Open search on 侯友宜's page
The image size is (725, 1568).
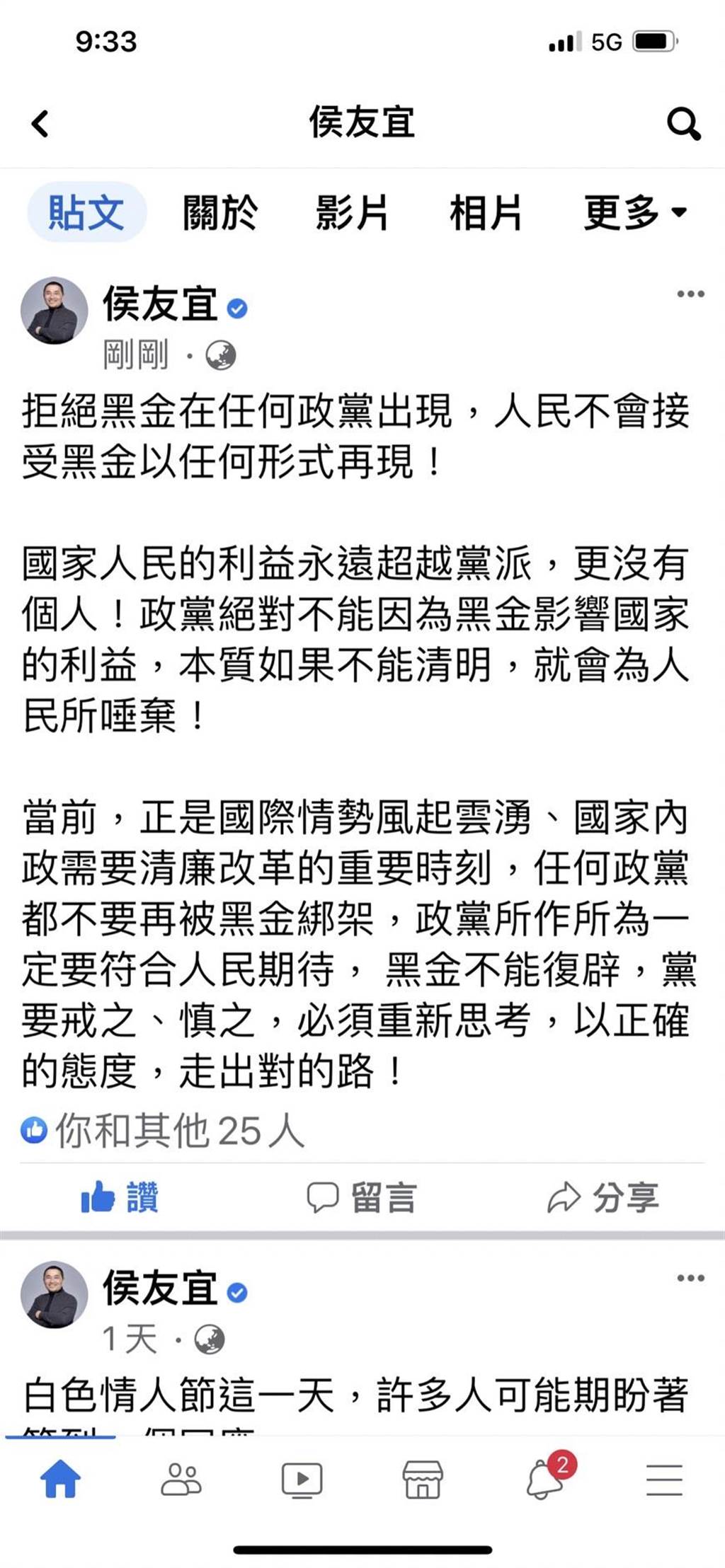683,125
